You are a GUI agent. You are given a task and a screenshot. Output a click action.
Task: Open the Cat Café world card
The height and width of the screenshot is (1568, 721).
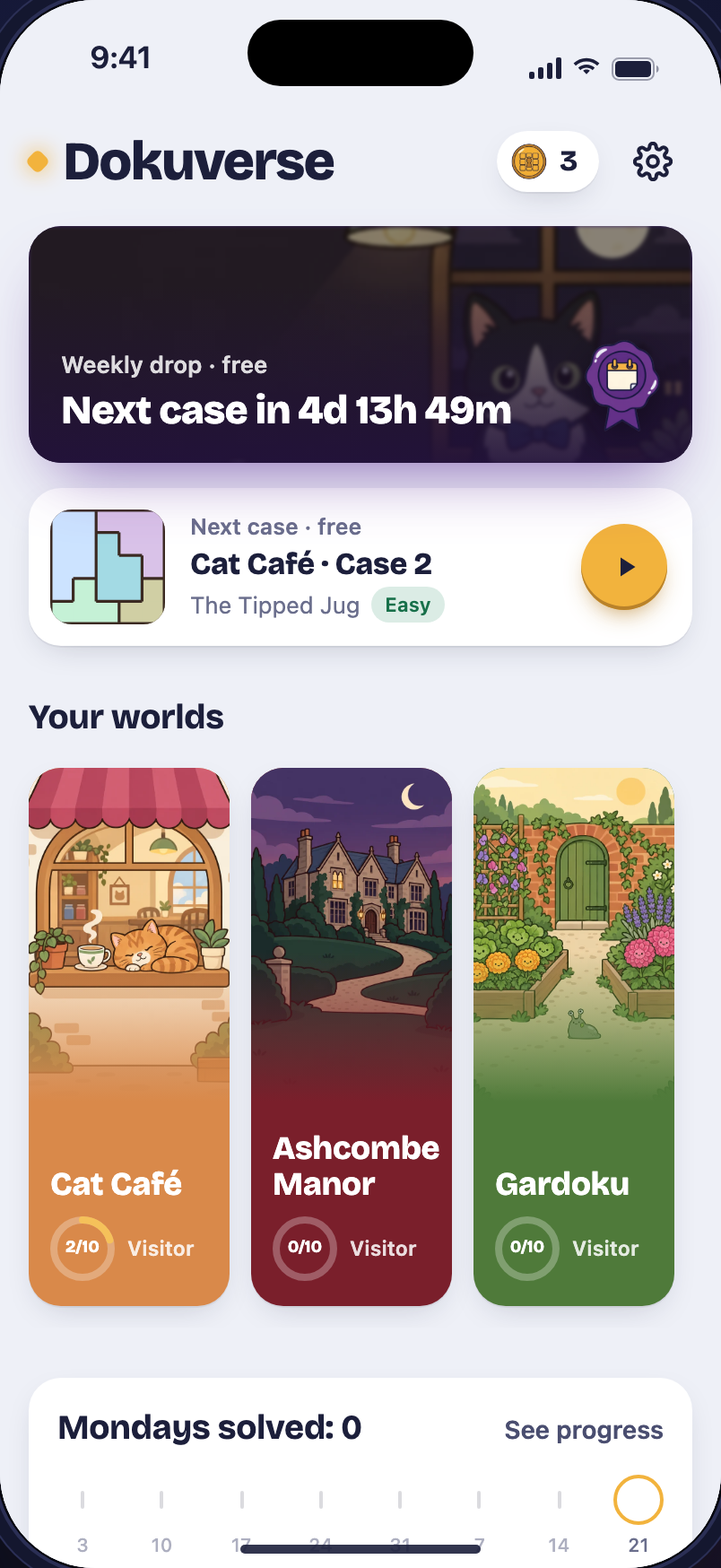coord(129,1037)
